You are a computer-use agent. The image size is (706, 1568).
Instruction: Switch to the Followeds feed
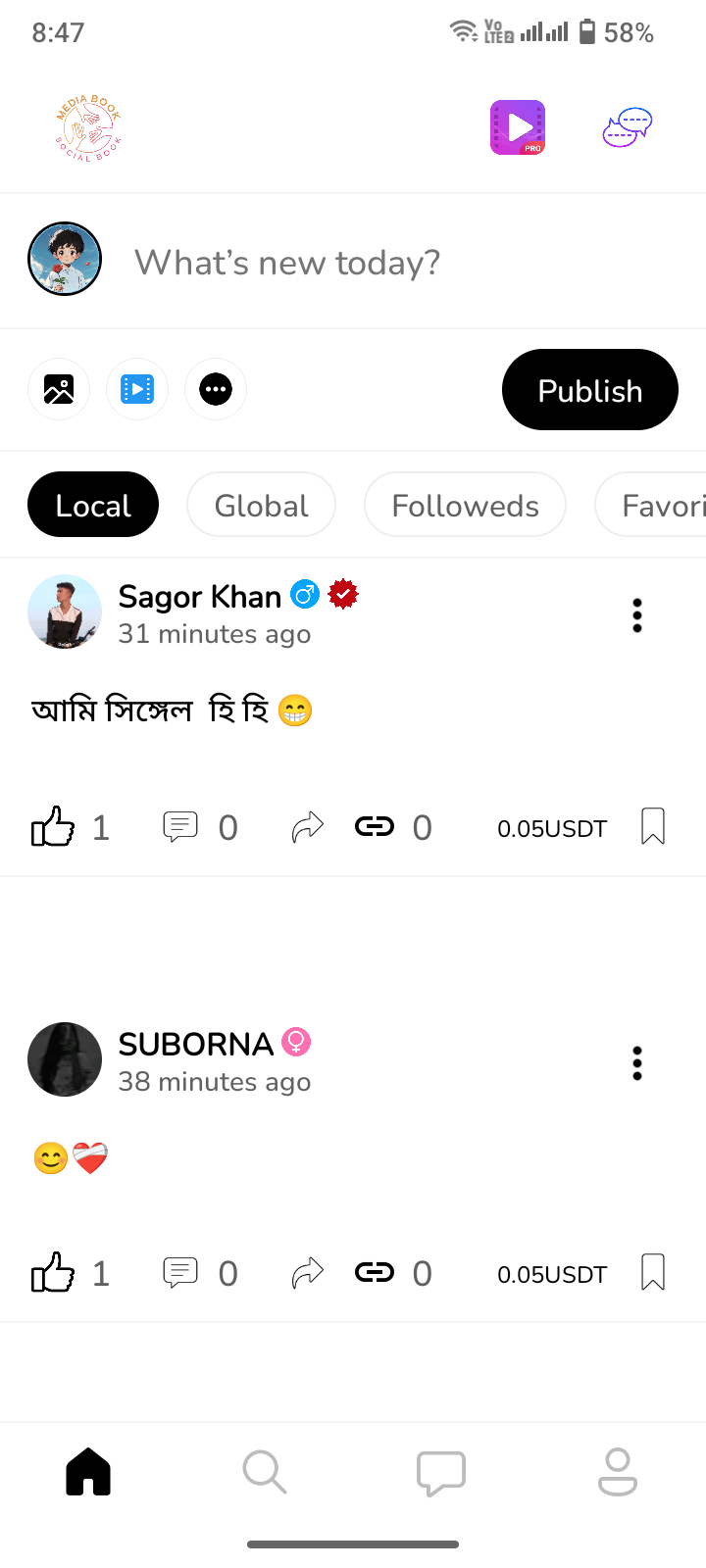tap(465, 505)
